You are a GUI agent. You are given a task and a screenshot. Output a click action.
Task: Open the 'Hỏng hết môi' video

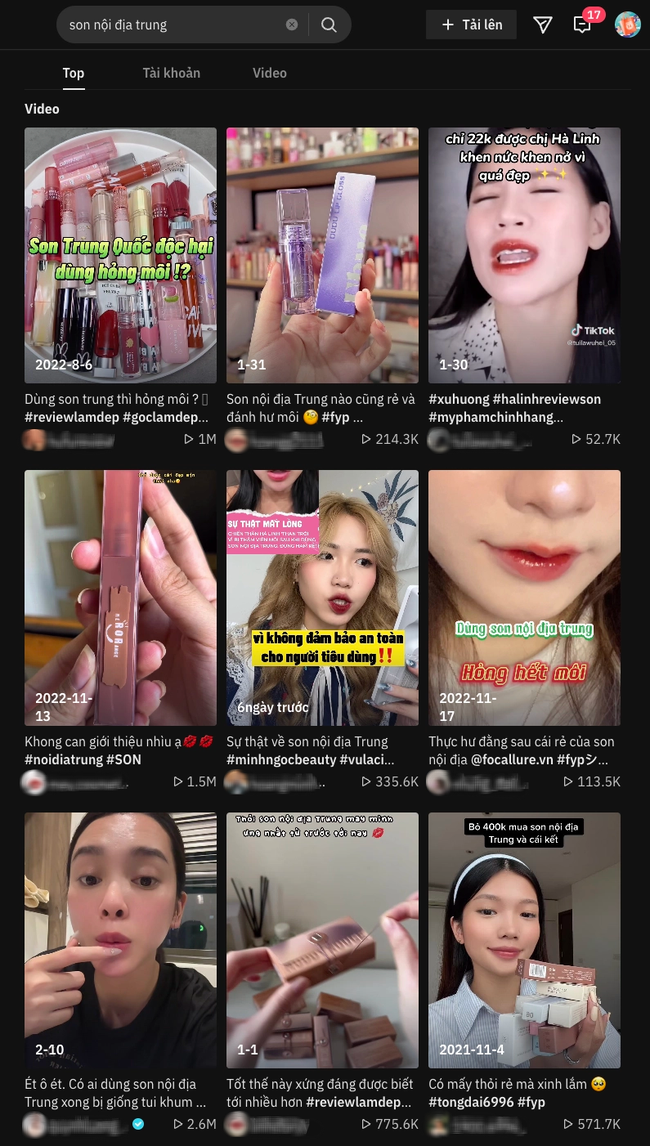[524, 597]
